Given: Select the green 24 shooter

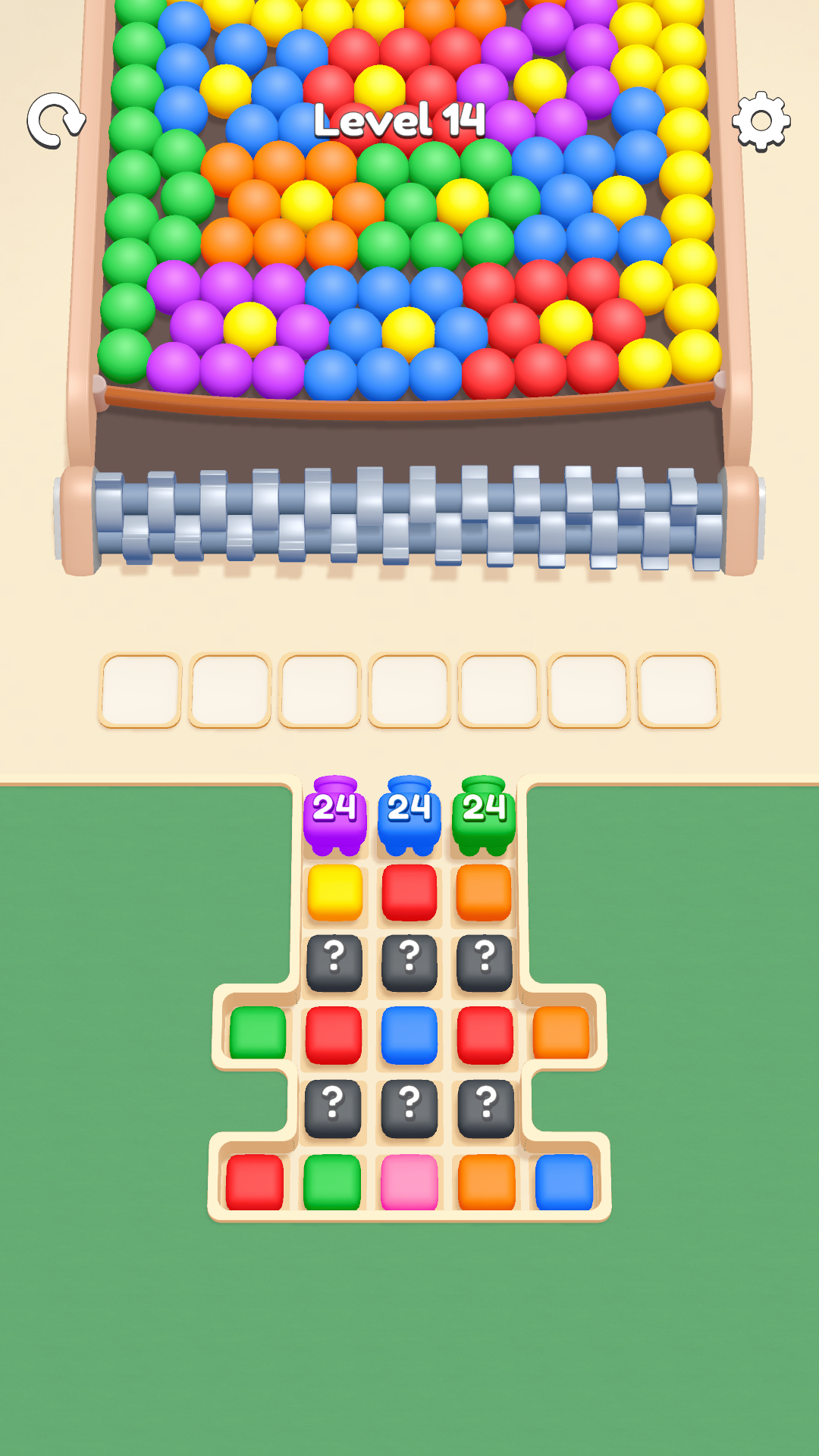Looking at the screenshot, I should click(x=484, y=814).
